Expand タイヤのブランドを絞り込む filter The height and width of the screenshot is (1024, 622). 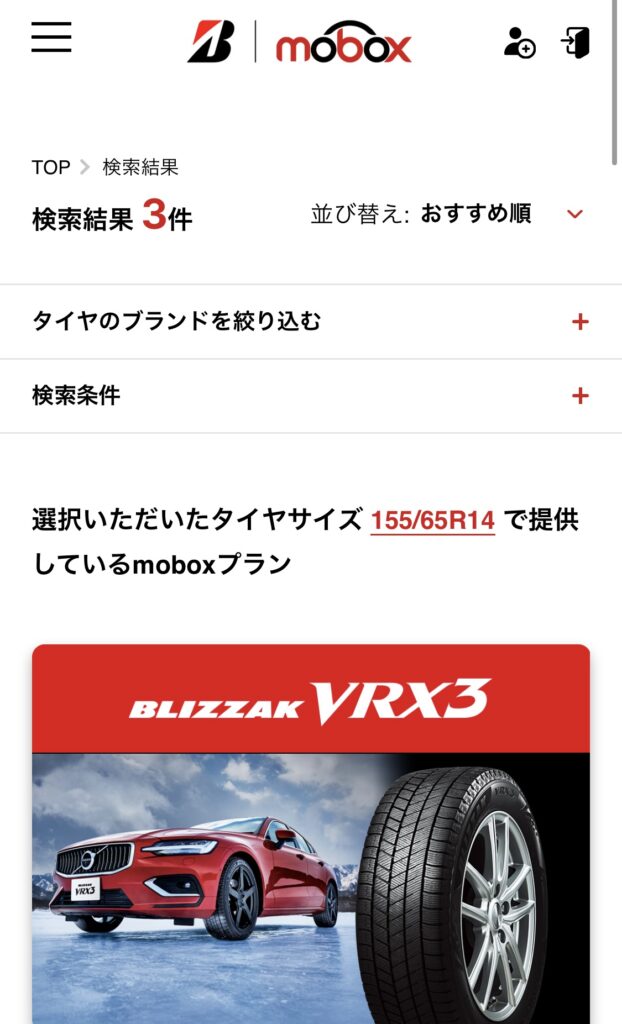coord(311,321)
